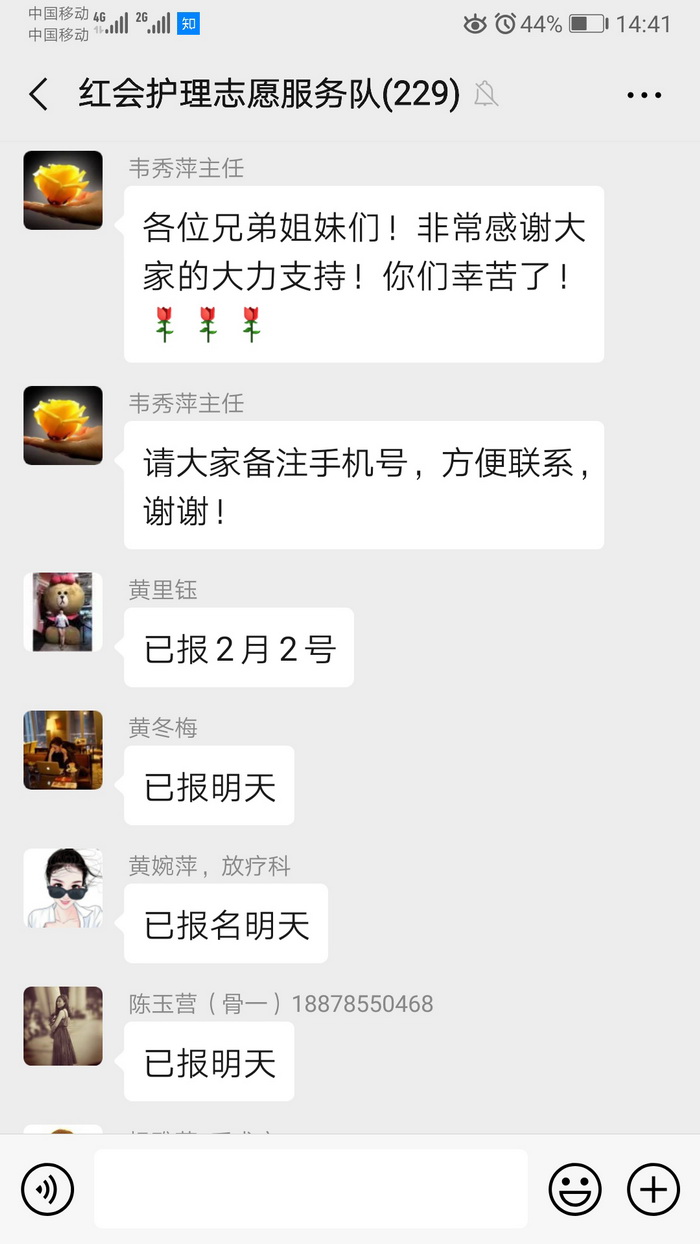Open the emoji picker
The image size is (700, 1244).
575,1189
